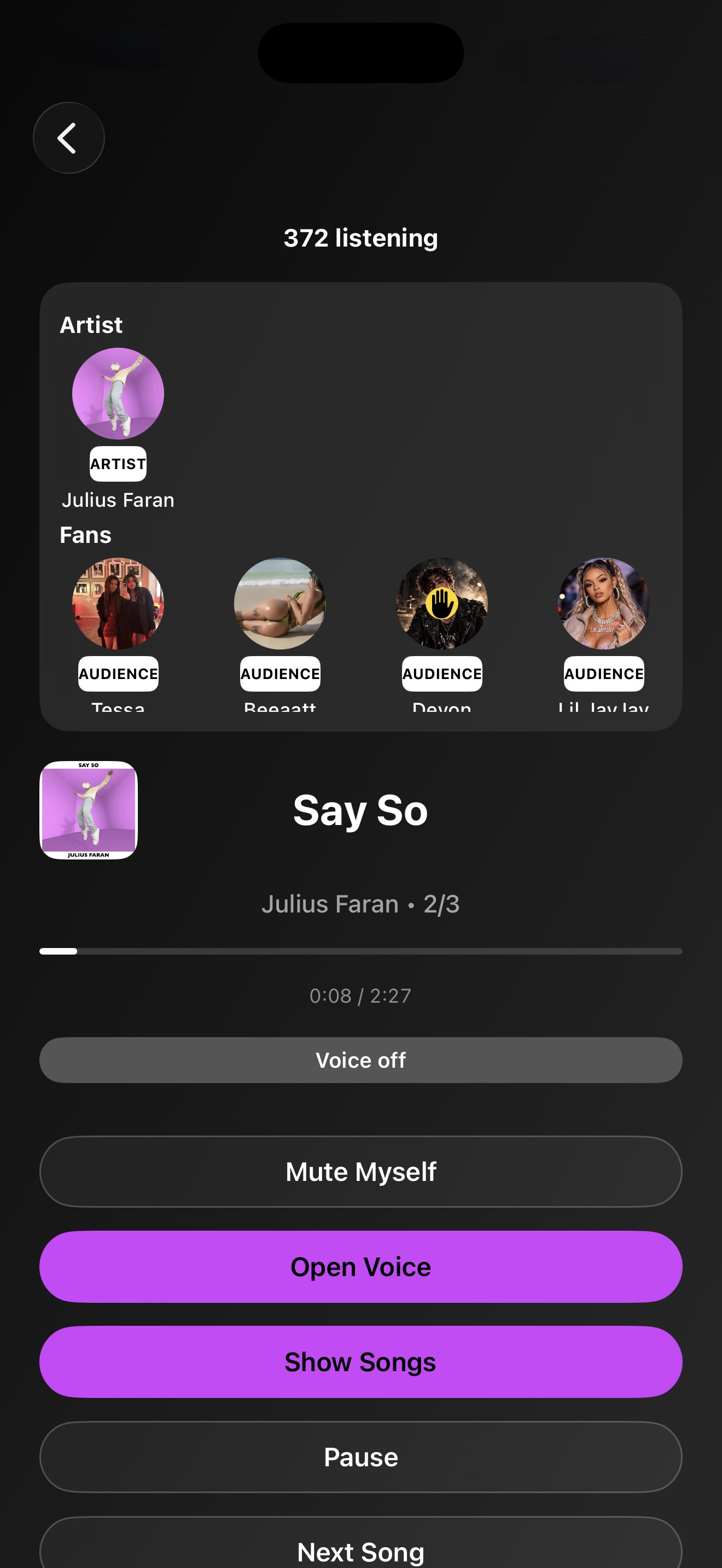Toggle Voice off setting
Image resolution: width=722 pixels, height=1568 pixels.
pyautogui.click(x=361, y=1060)
